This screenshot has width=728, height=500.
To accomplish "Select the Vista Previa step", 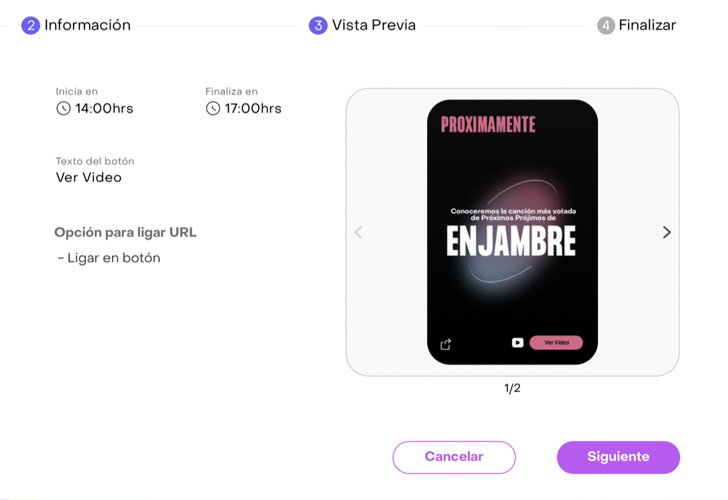I will (362, 25).
